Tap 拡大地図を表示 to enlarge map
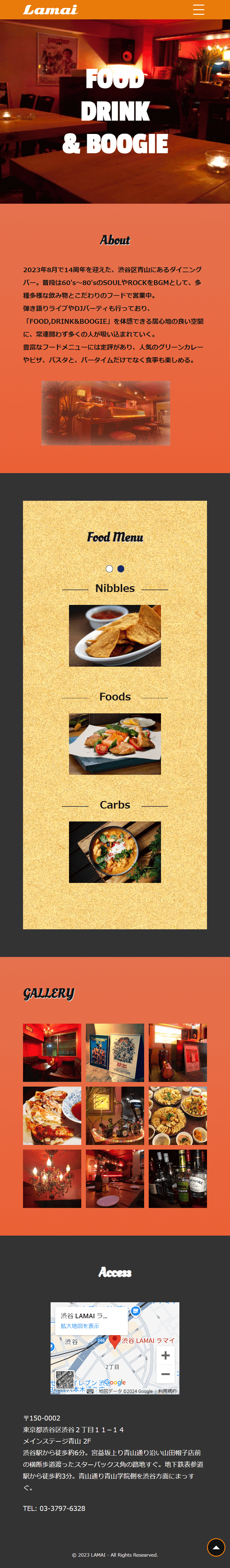 [79, 1326]
